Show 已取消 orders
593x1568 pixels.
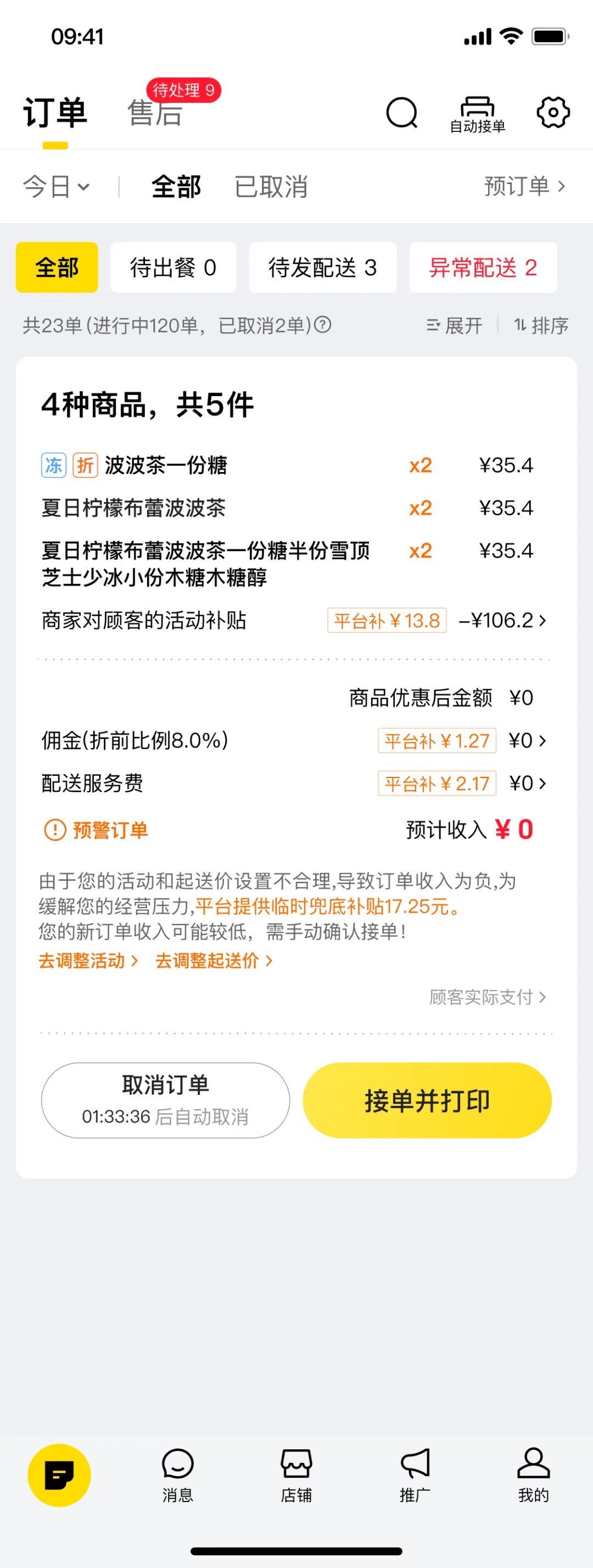coord(271,186)
